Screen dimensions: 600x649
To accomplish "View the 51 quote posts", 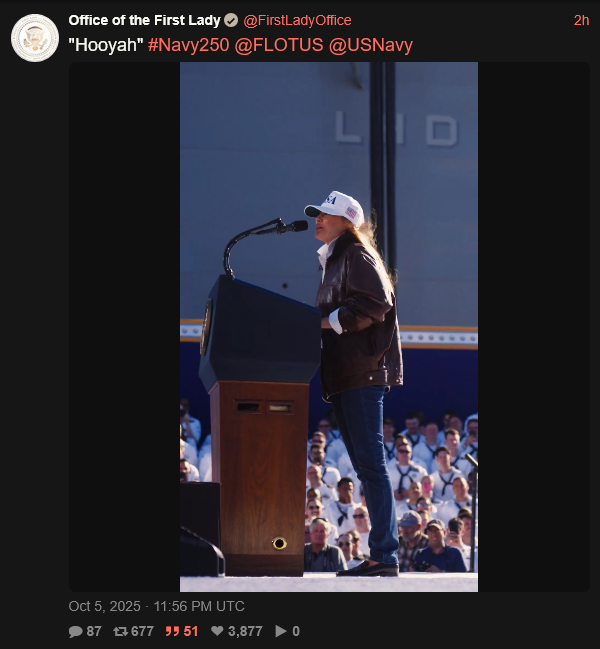I will [183, 631].
